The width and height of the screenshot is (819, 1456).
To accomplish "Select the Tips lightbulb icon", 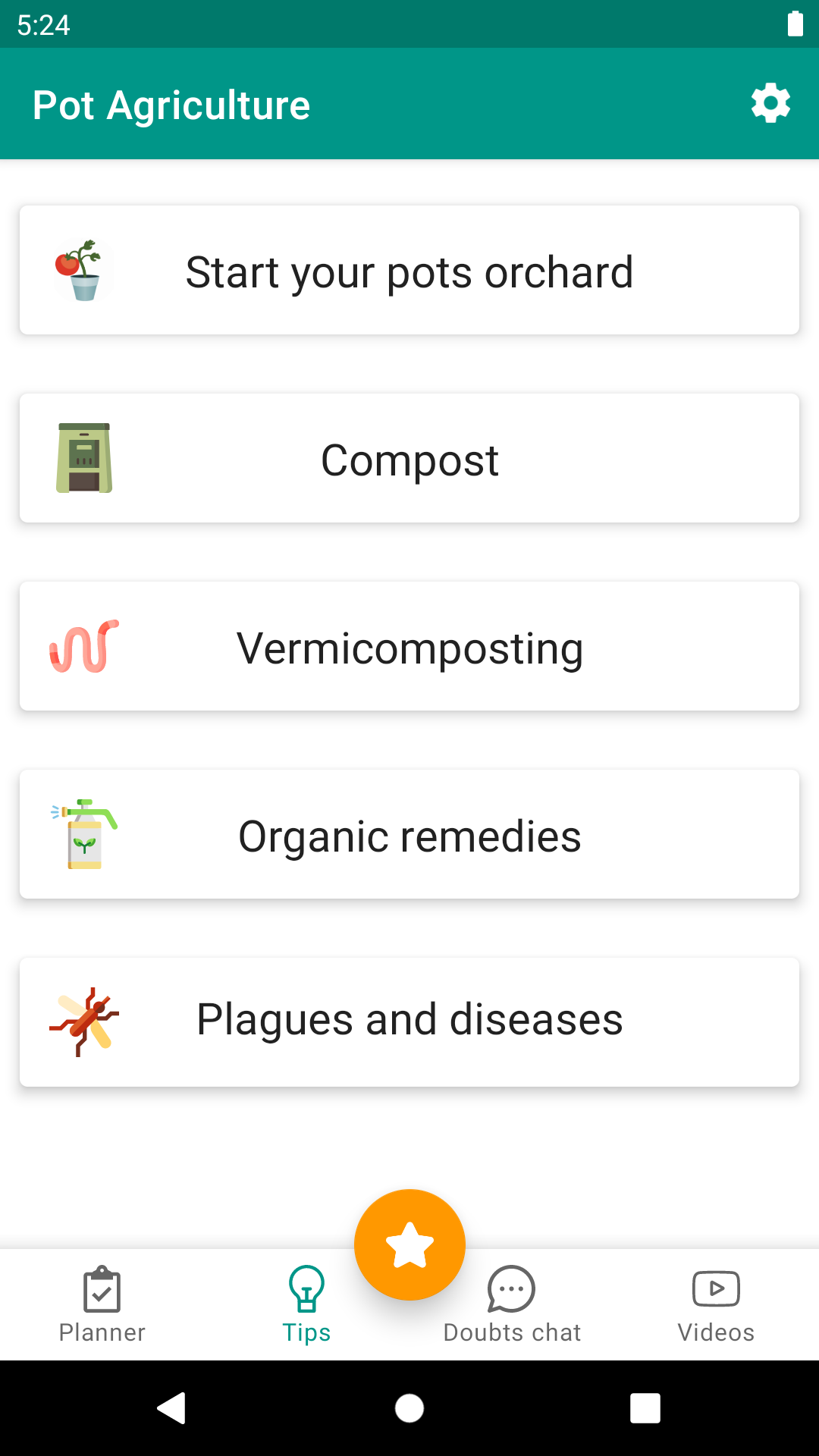I will coord(306,1288).
